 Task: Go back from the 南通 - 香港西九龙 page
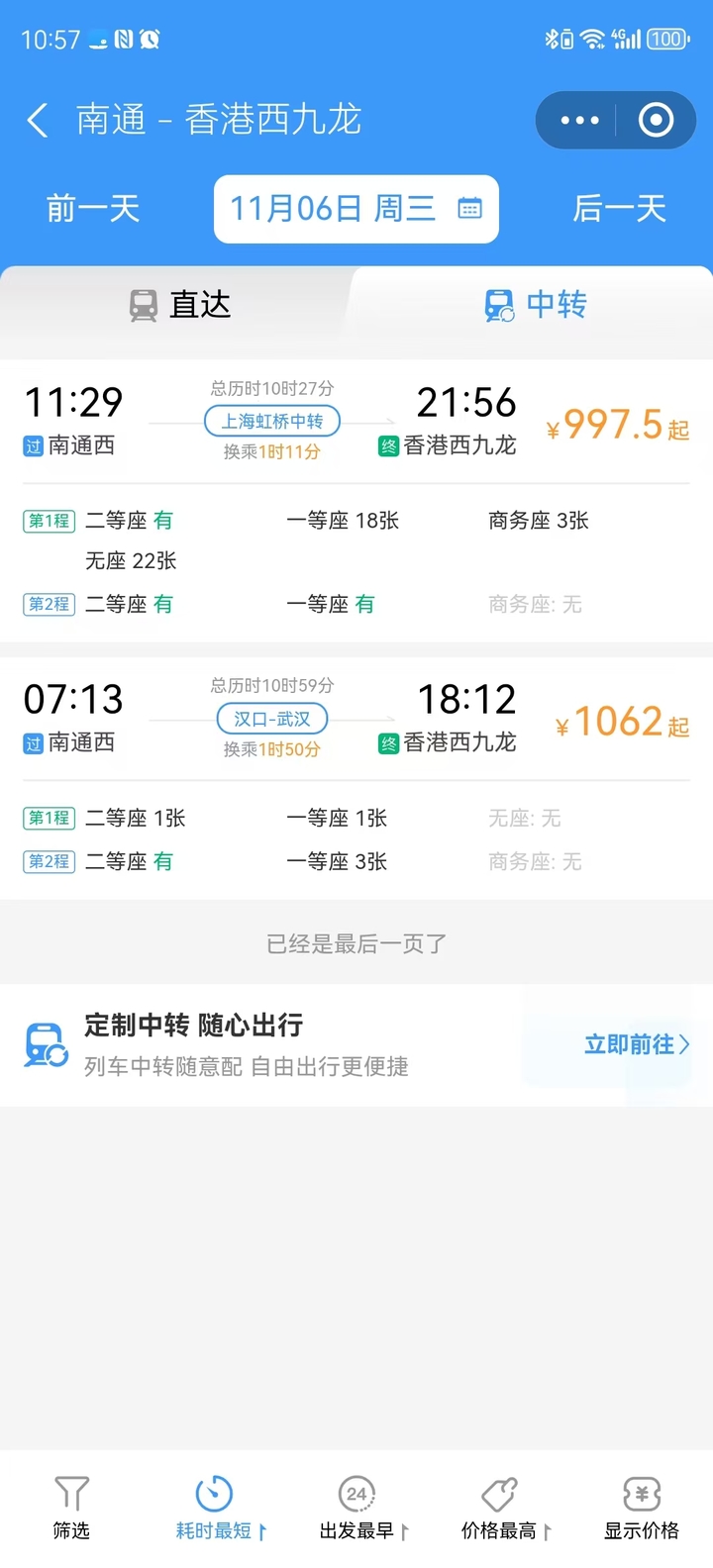tap(38, 121)
